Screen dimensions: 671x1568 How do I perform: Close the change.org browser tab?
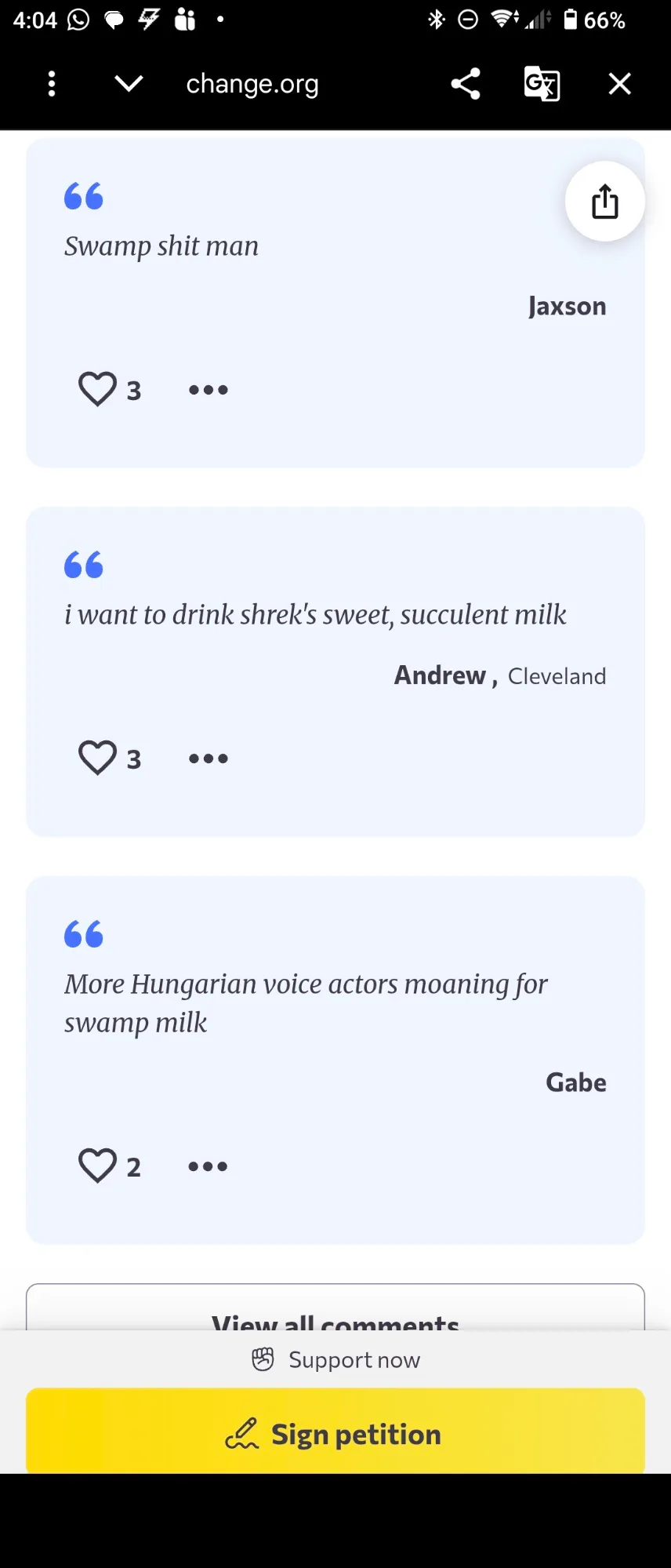[619, 84]
